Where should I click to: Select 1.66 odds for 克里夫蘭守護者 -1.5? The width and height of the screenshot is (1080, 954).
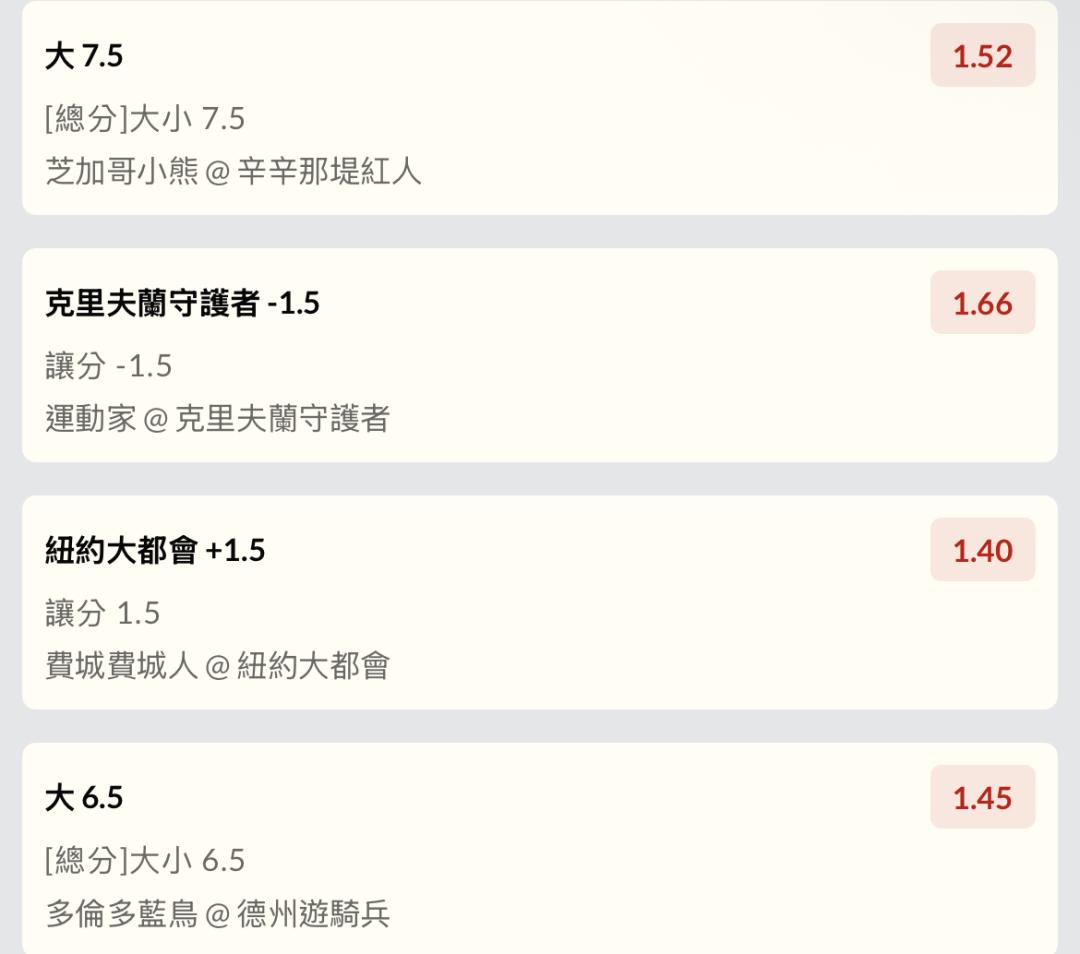point(982,302)
